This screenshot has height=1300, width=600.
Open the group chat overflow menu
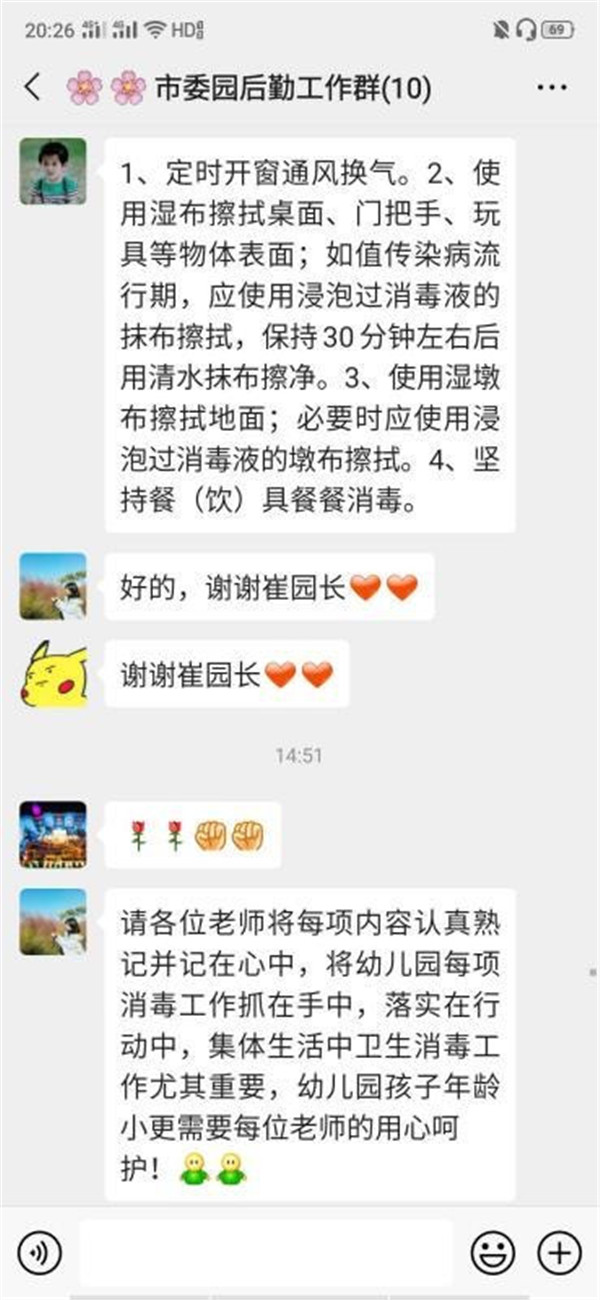pyautogui.click(x=552, y=88)
